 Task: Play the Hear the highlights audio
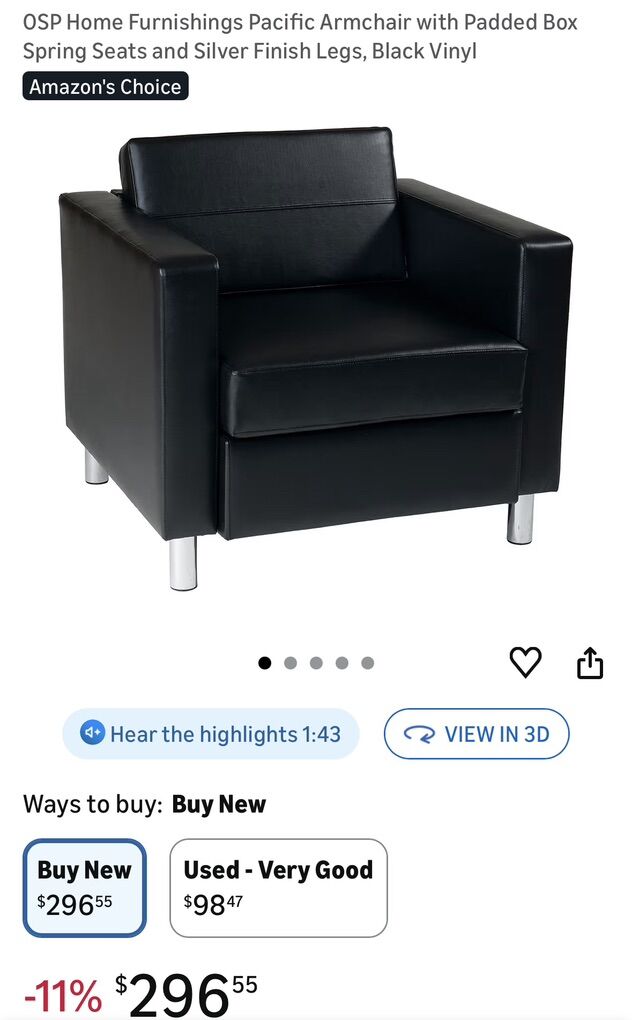[210, 734]
